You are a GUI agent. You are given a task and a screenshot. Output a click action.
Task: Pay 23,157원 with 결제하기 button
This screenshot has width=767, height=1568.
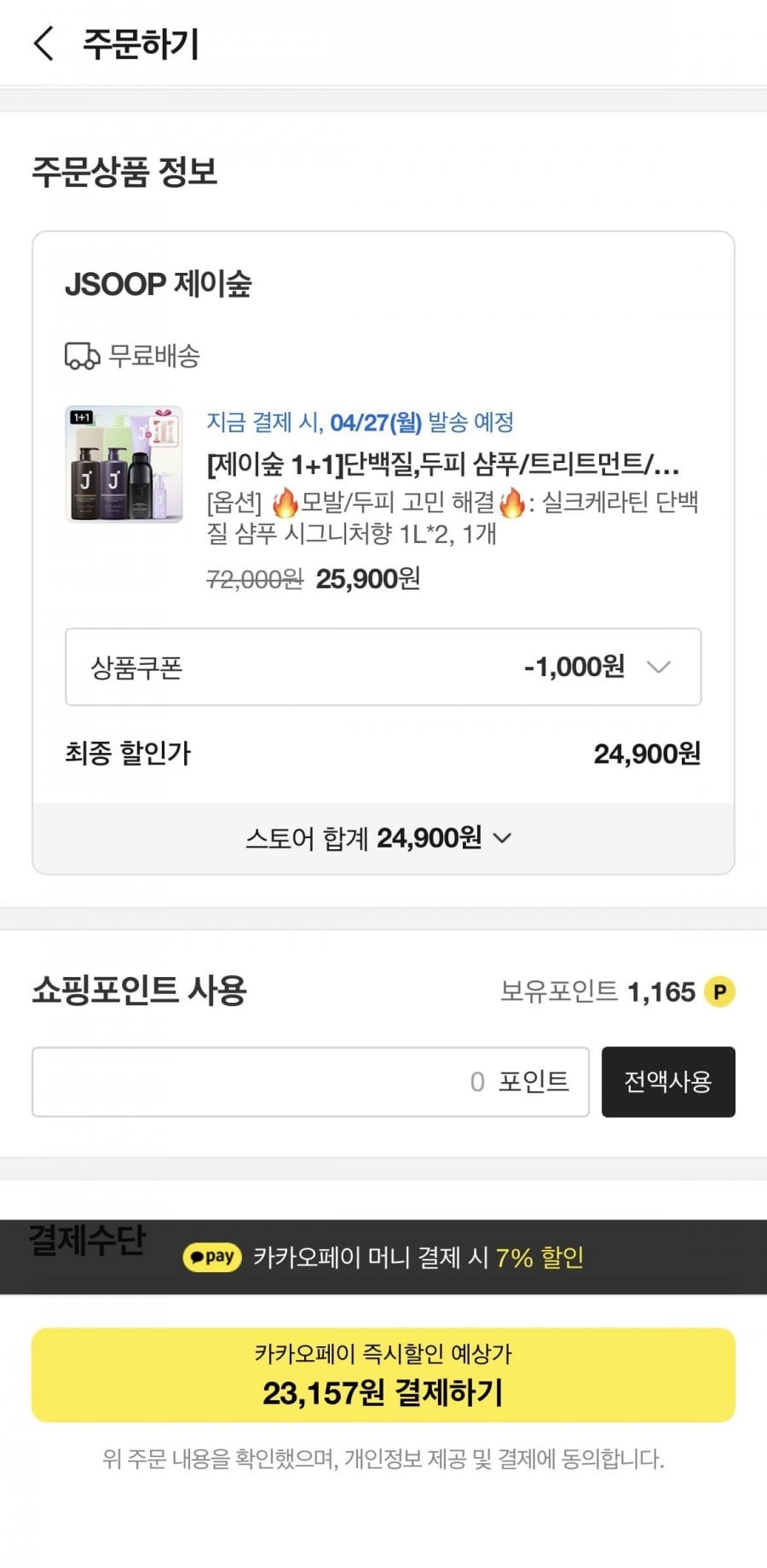(383, 1374)
